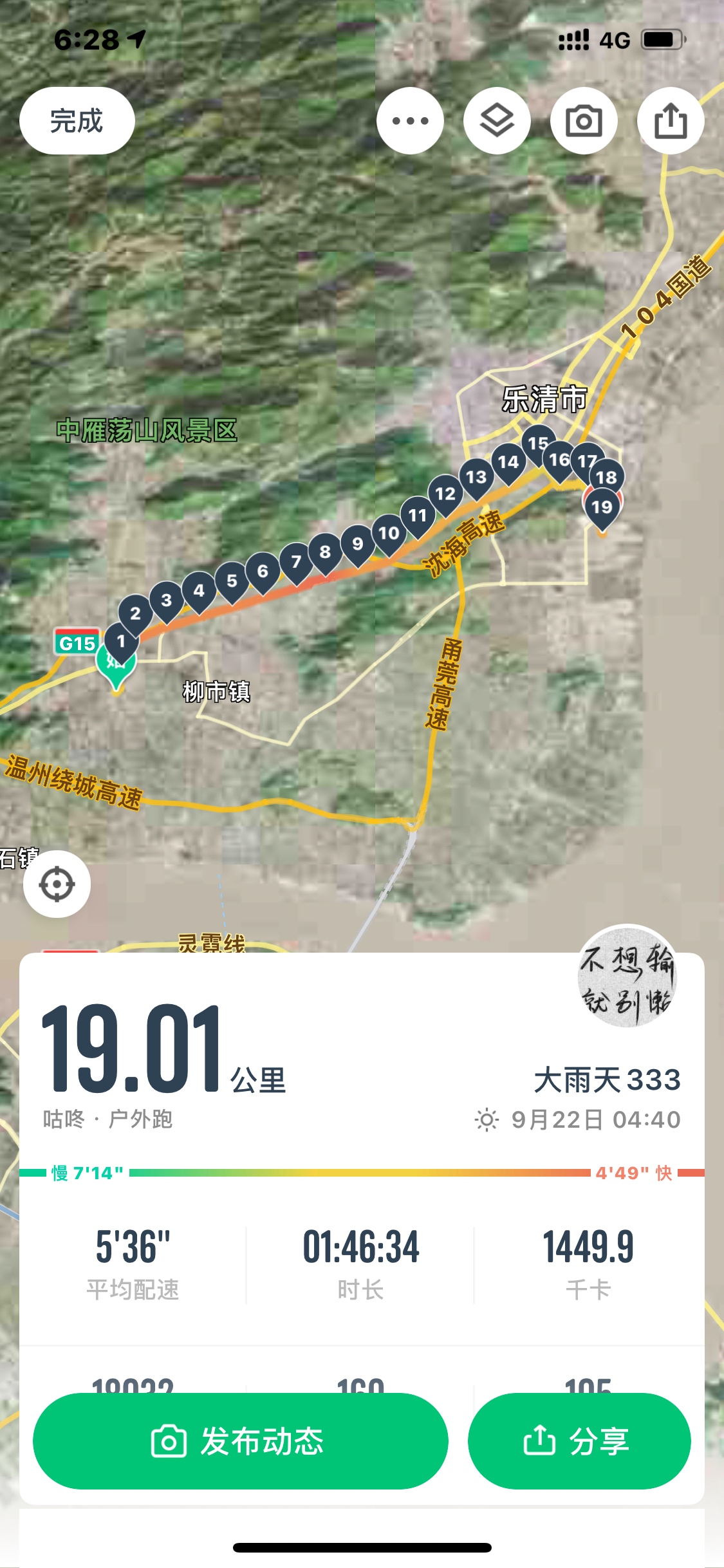Open the three-dot overflow menu
Viewport: 724px width, 1568px height.
(410, 121)
